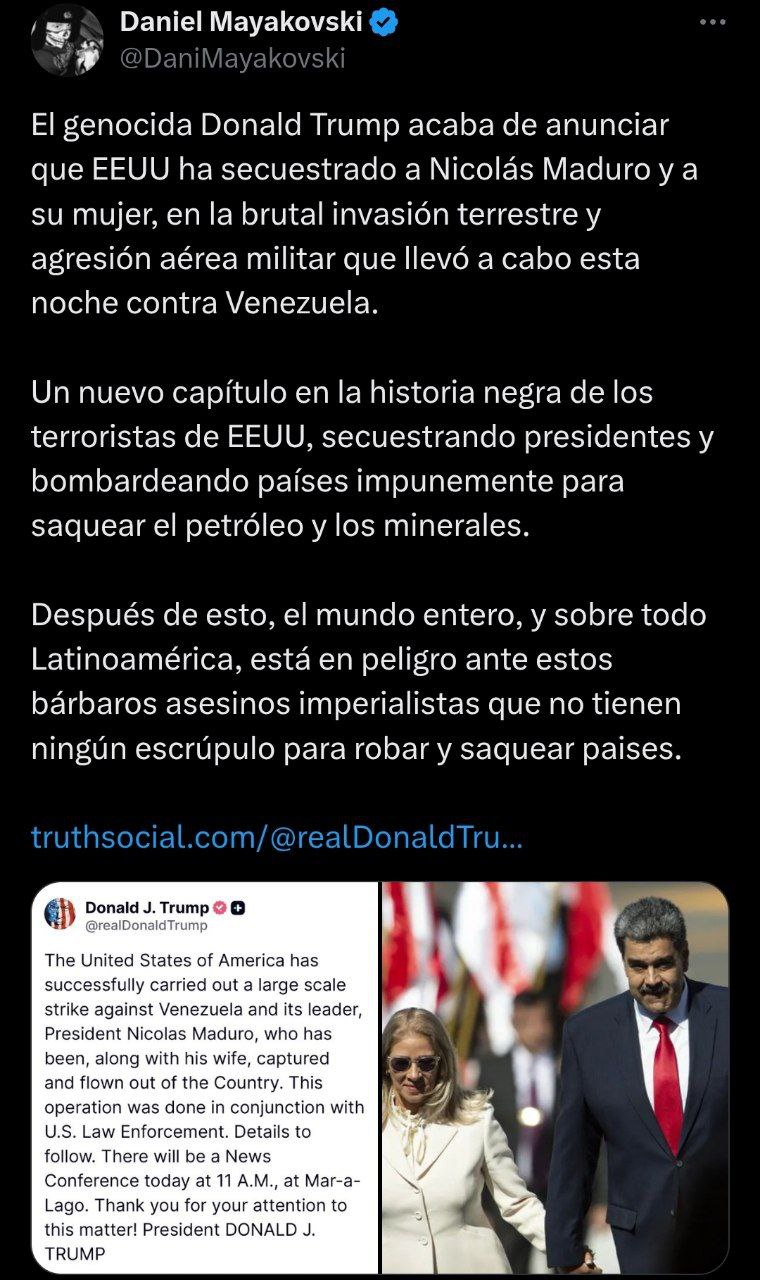Open the photo of Maduro and wife

click(x=556, y=1077)
